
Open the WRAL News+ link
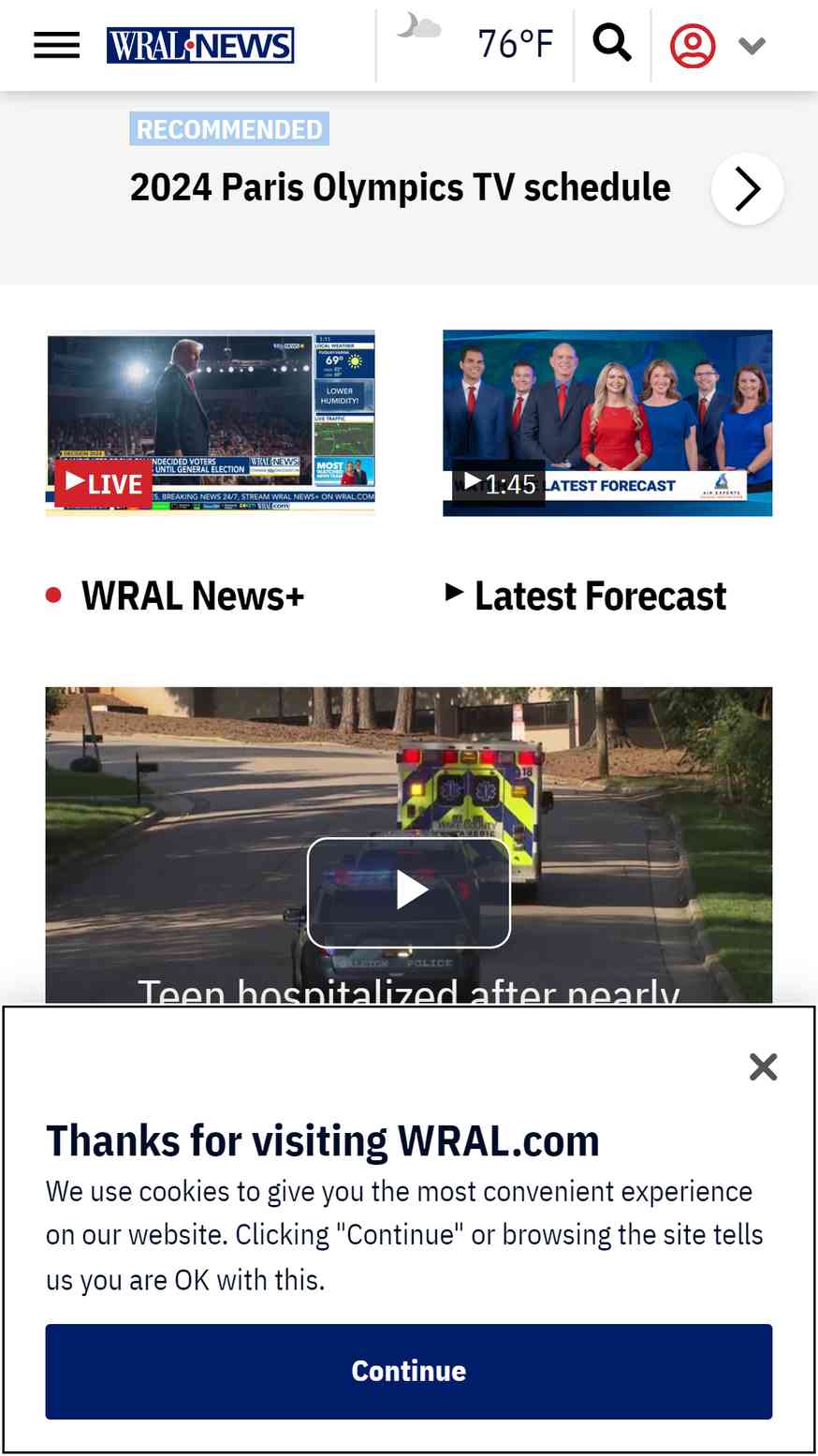point(193,596)
